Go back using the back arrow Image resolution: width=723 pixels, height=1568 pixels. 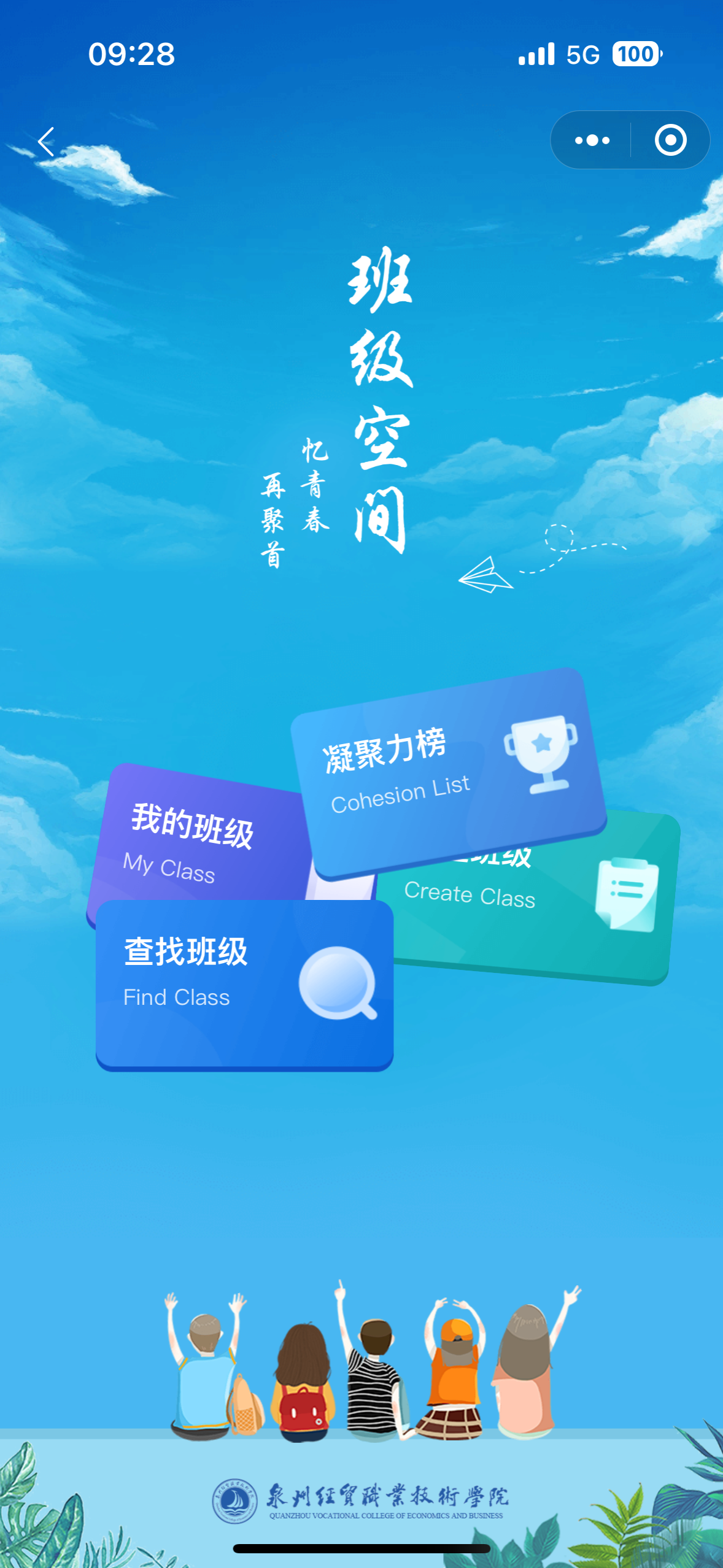click(47, 142)
